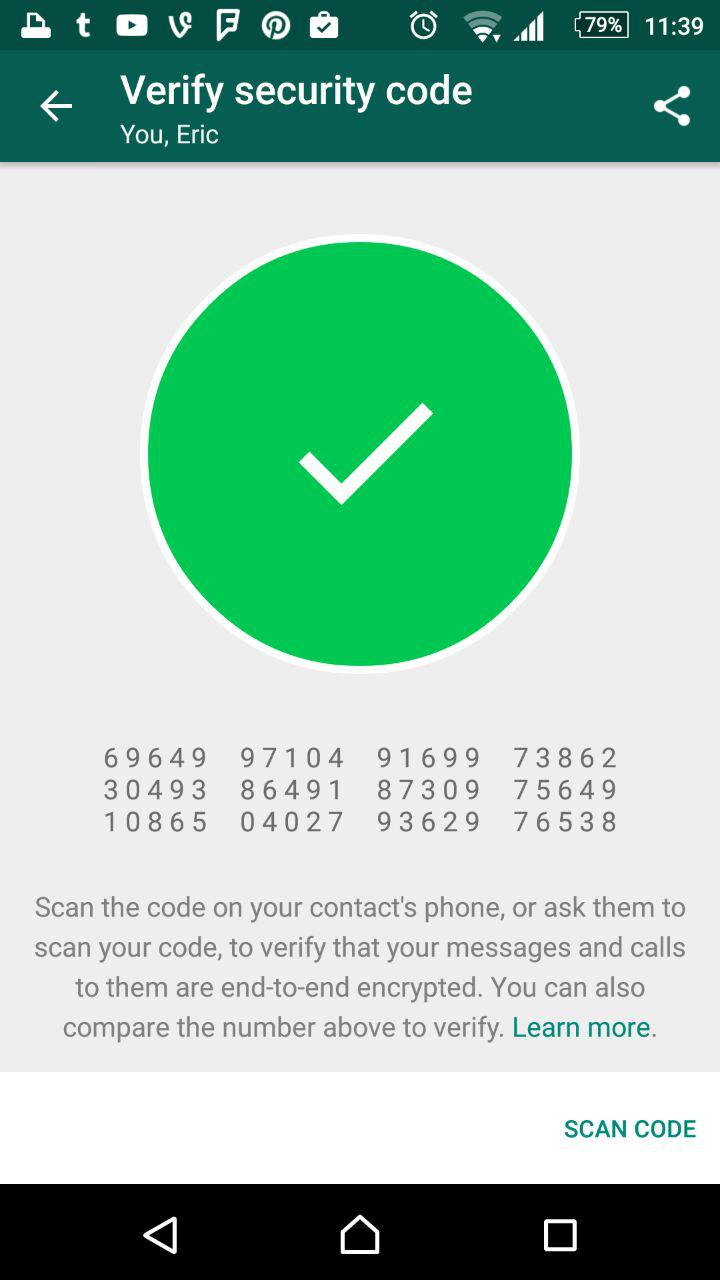
Task: Tap the SCAN CODE button
Action: click(629, 1129)
